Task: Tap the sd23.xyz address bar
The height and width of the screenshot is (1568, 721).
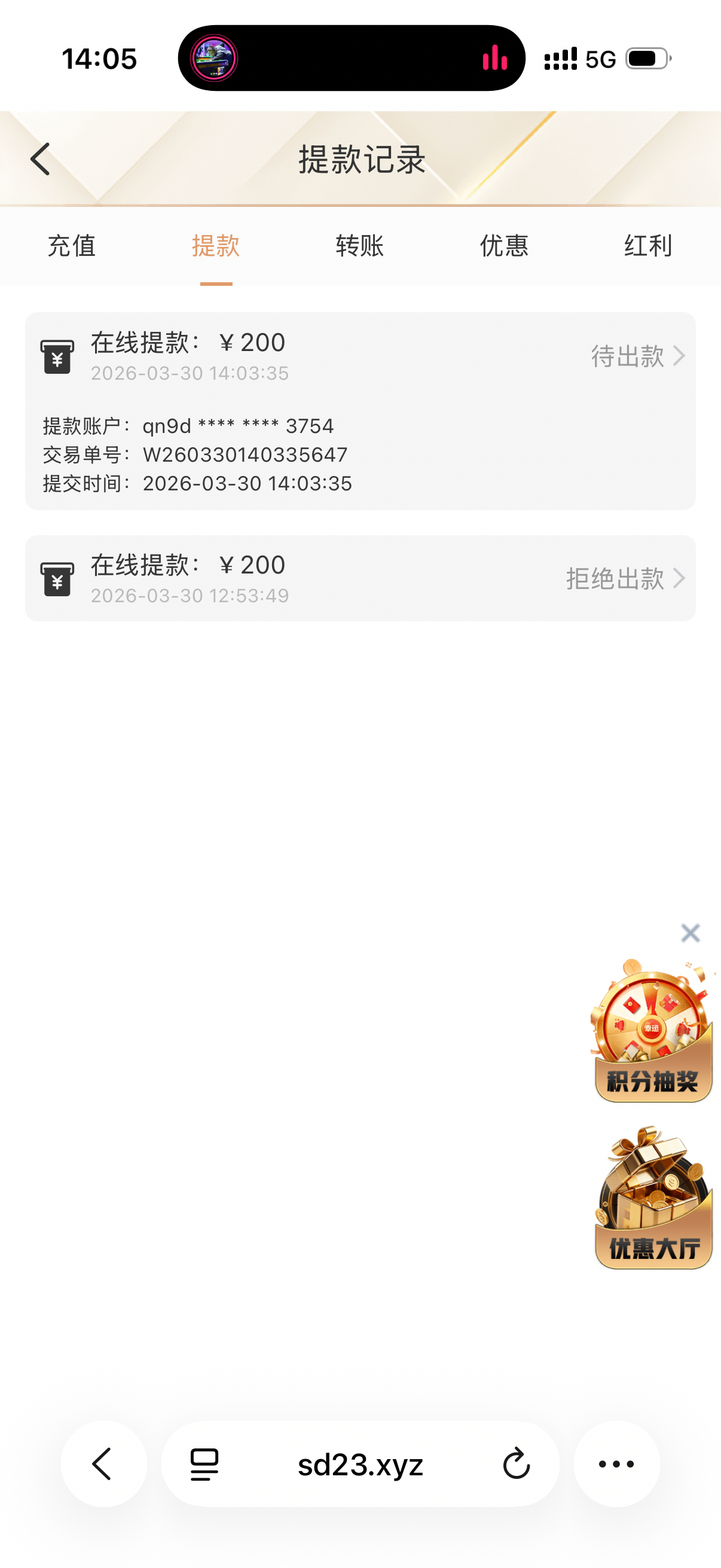Action: coord(360,1464)
